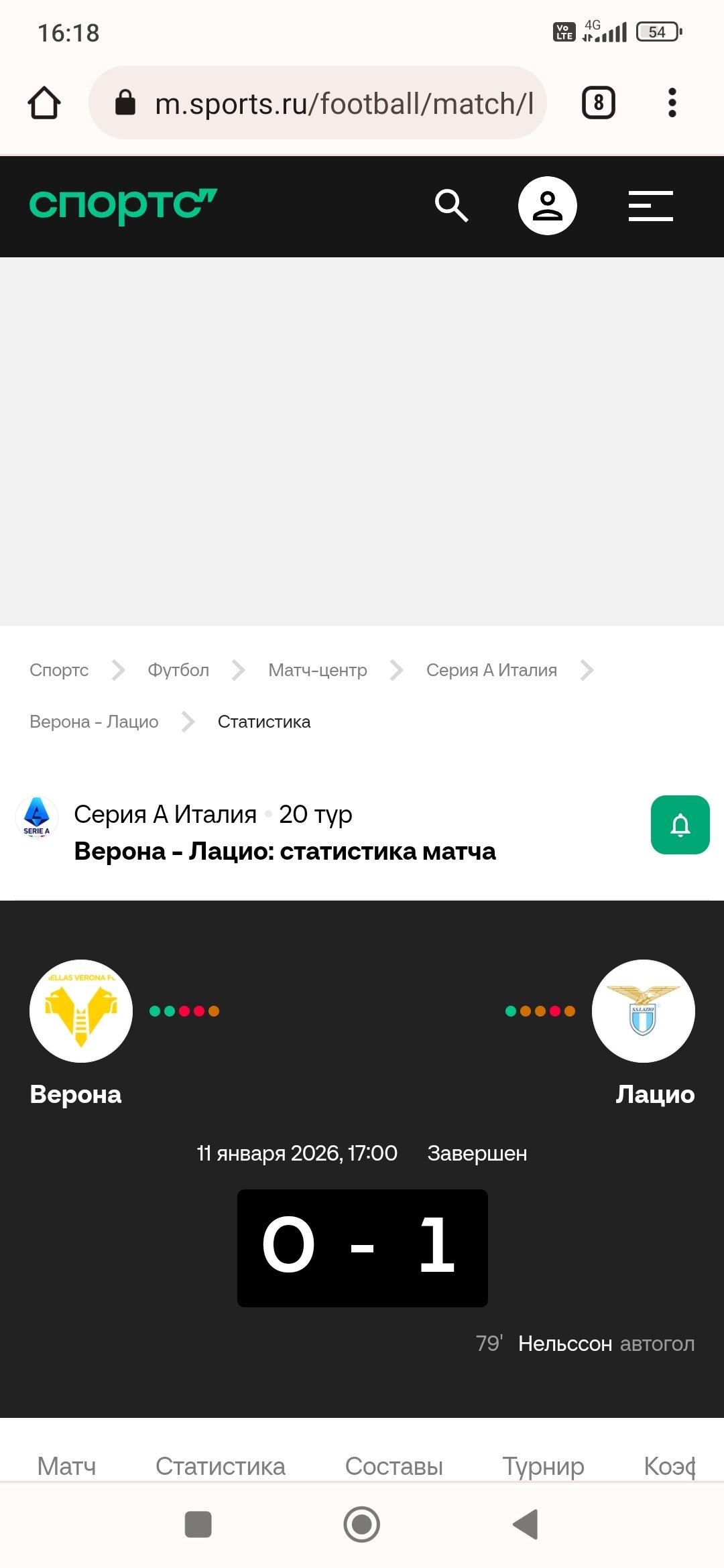Open the site's hamburger menu
The height and width of the screenshot is (1568, 724).
(650, 206)
